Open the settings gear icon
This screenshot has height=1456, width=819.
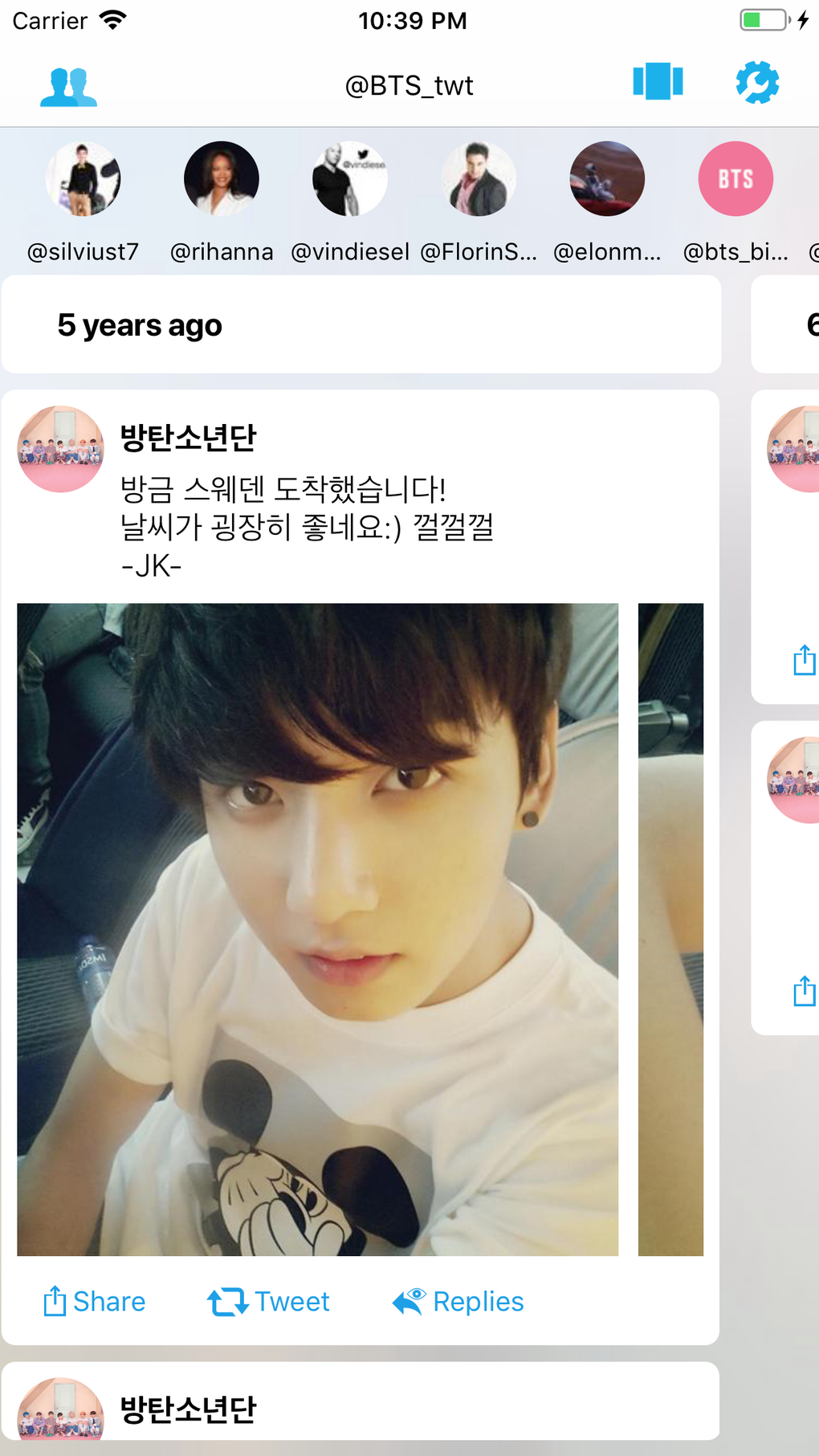pyautogui.click(x=757, y=83)
